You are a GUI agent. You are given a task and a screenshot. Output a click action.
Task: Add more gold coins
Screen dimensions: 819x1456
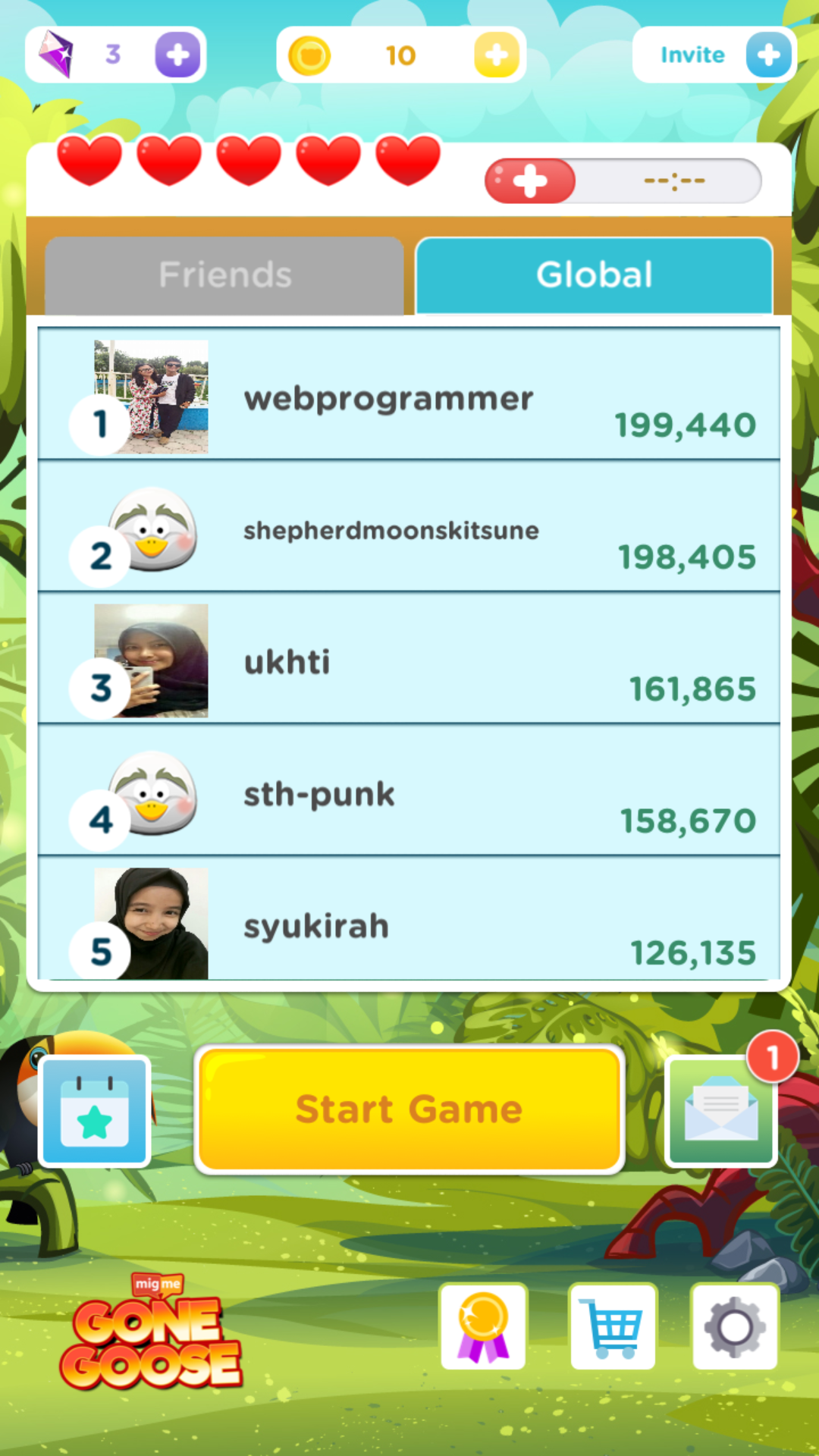[x=496, y=55]
